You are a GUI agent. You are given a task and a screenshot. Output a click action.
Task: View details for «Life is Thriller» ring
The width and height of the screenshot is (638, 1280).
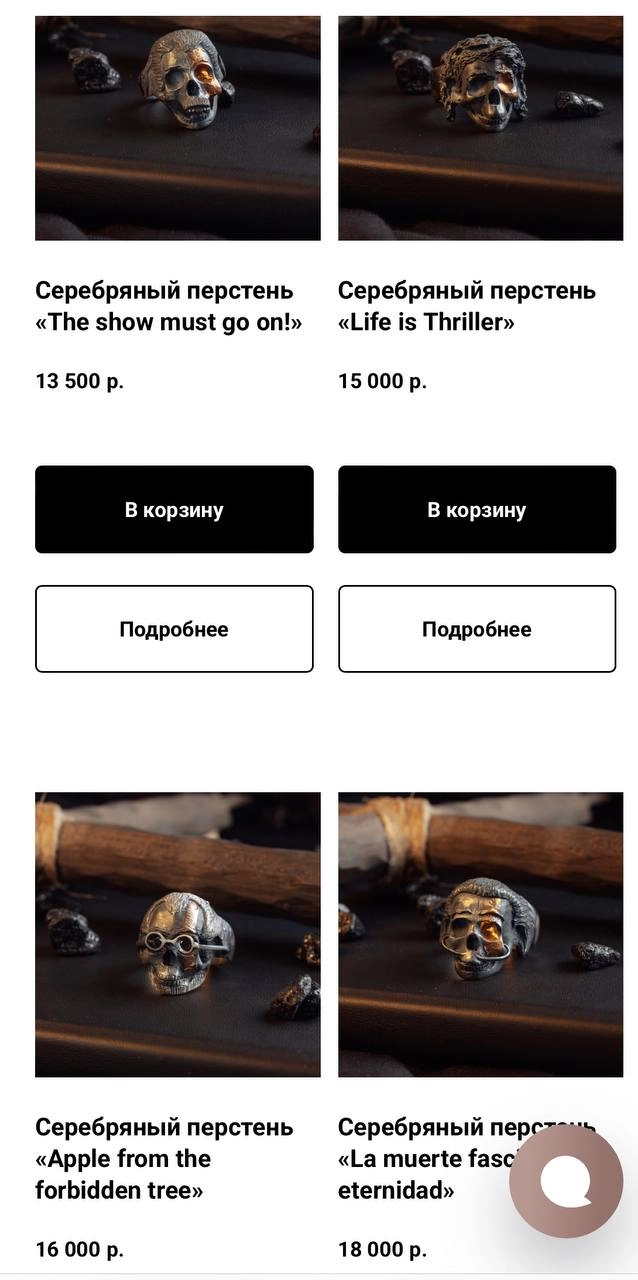(477, 629)
